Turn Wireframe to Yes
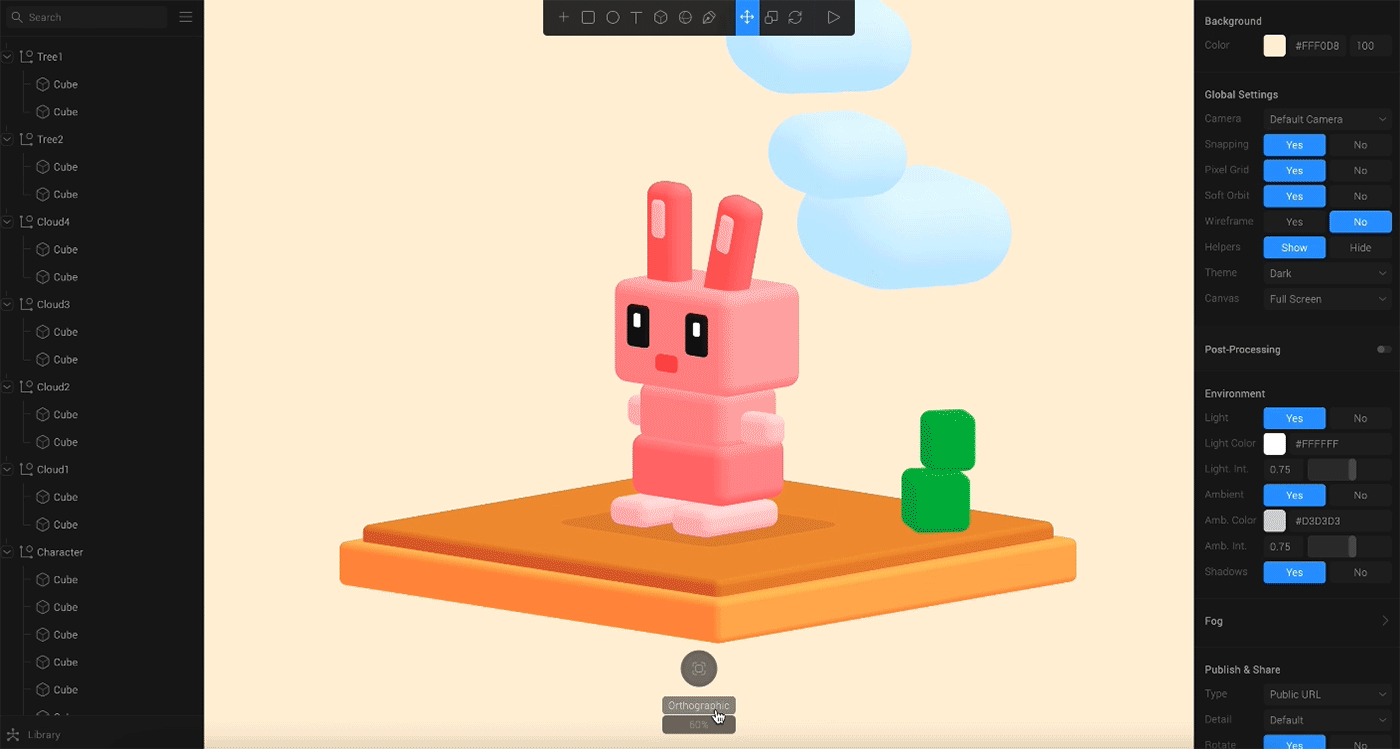The width and height of the screenshot is (1400, 749). (x=1294, y=222)
